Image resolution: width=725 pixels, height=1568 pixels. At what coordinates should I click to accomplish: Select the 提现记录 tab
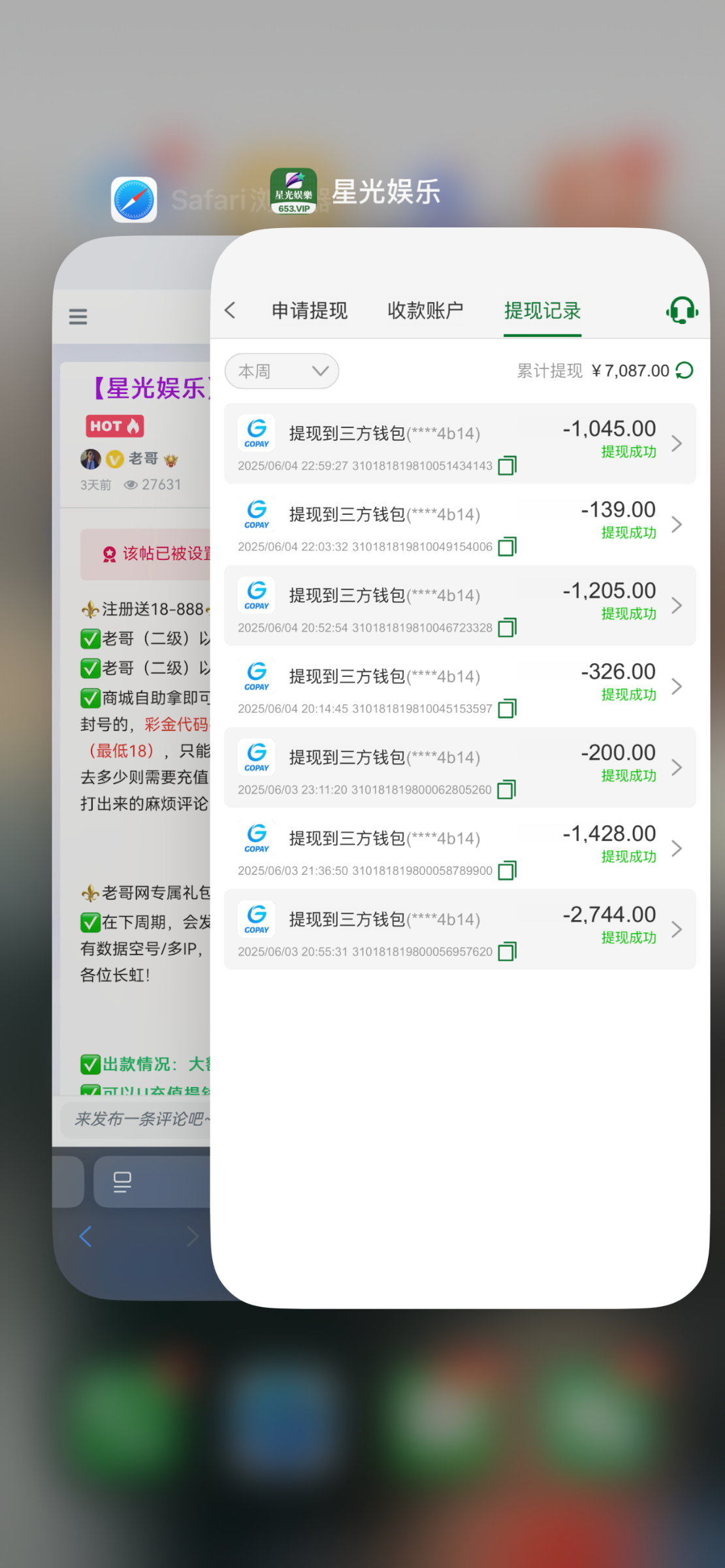(x=542, y=311)
